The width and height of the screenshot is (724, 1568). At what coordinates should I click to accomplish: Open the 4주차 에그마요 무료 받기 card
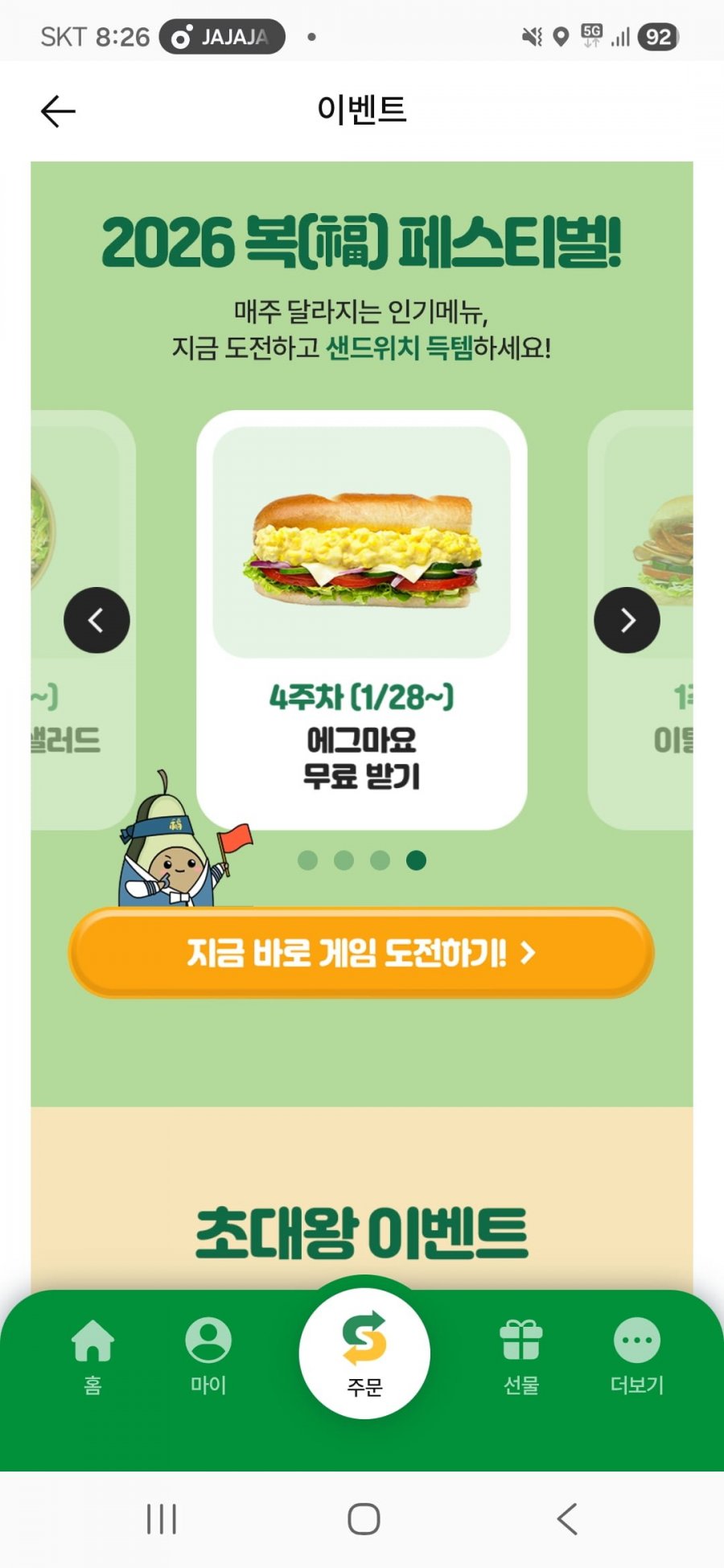(x=361, y=619)
